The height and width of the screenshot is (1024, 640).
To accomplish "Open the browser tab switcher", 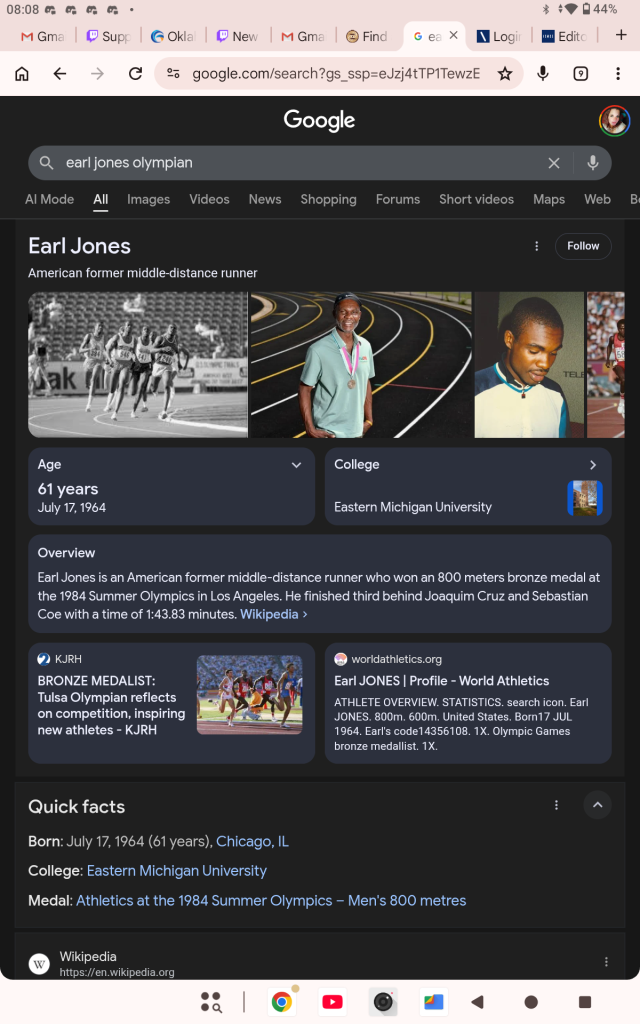I will 581,74.
